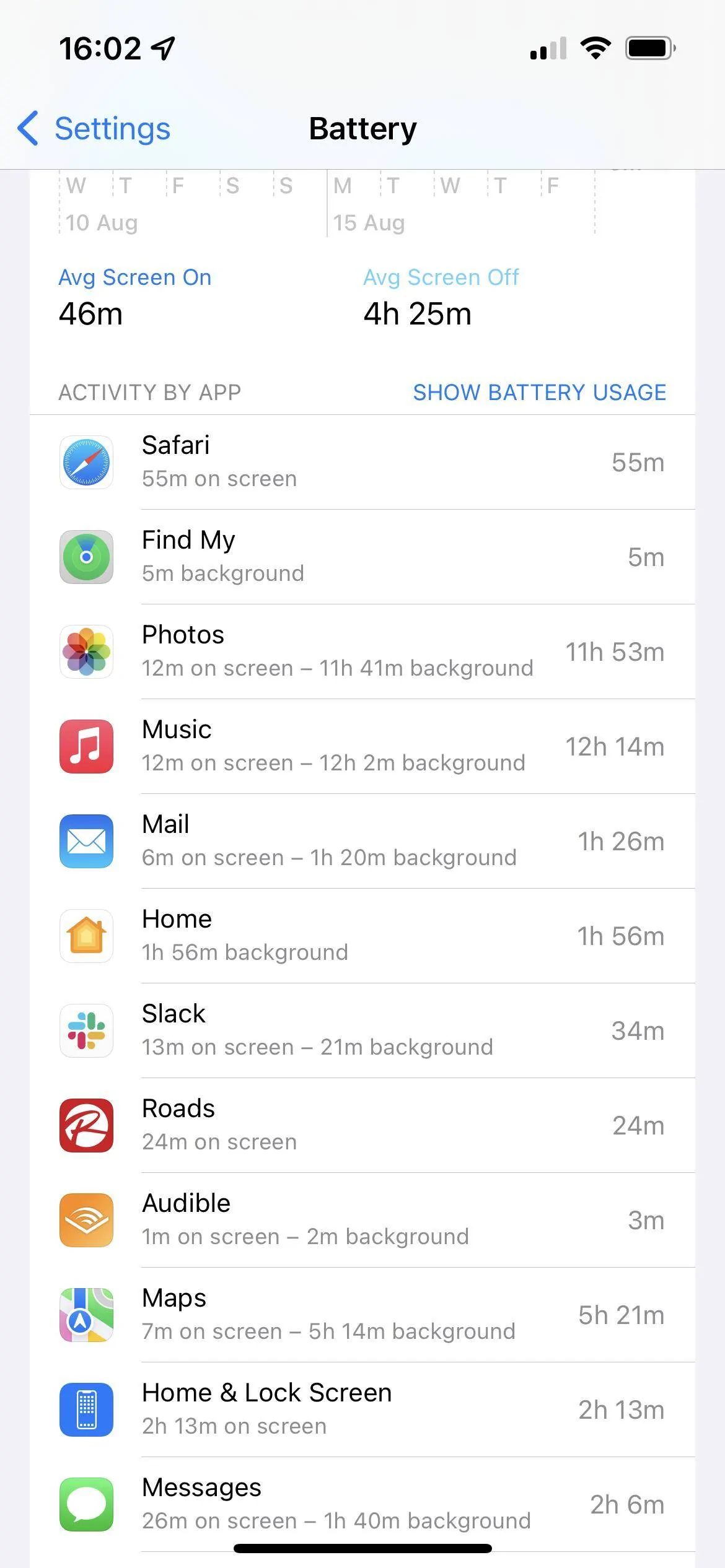The width and height of the screenshot is (725, 1568).
Task: Select the Slack activity row
Action: click(362, 1030)
